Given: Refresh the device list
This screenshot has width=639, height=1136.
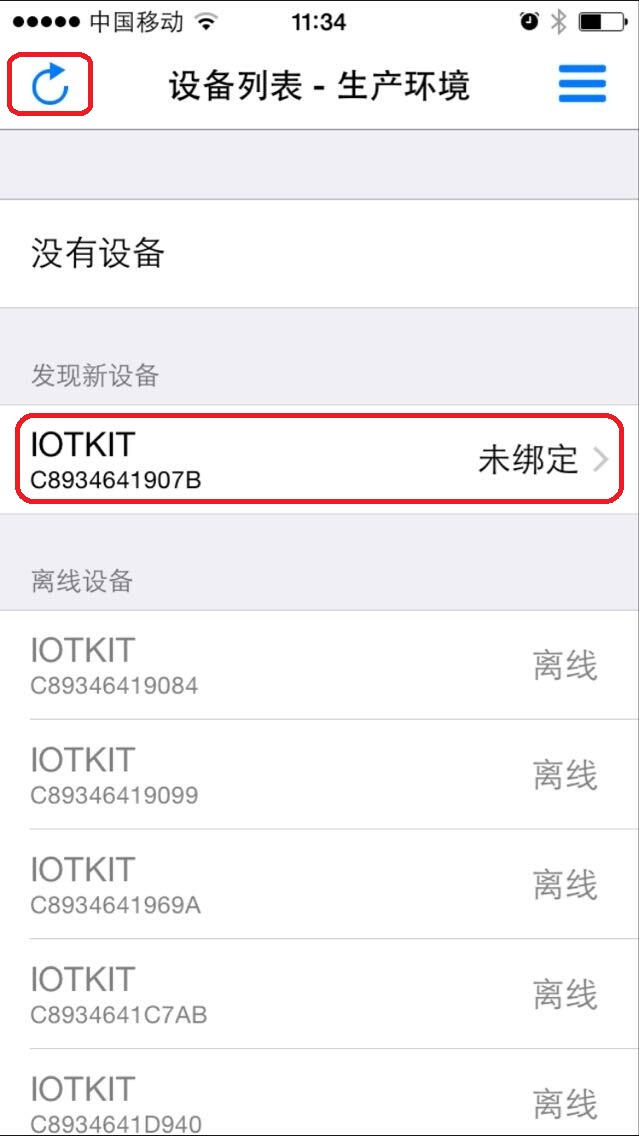Looking at the screenshot, I should (x=50, y=85).
